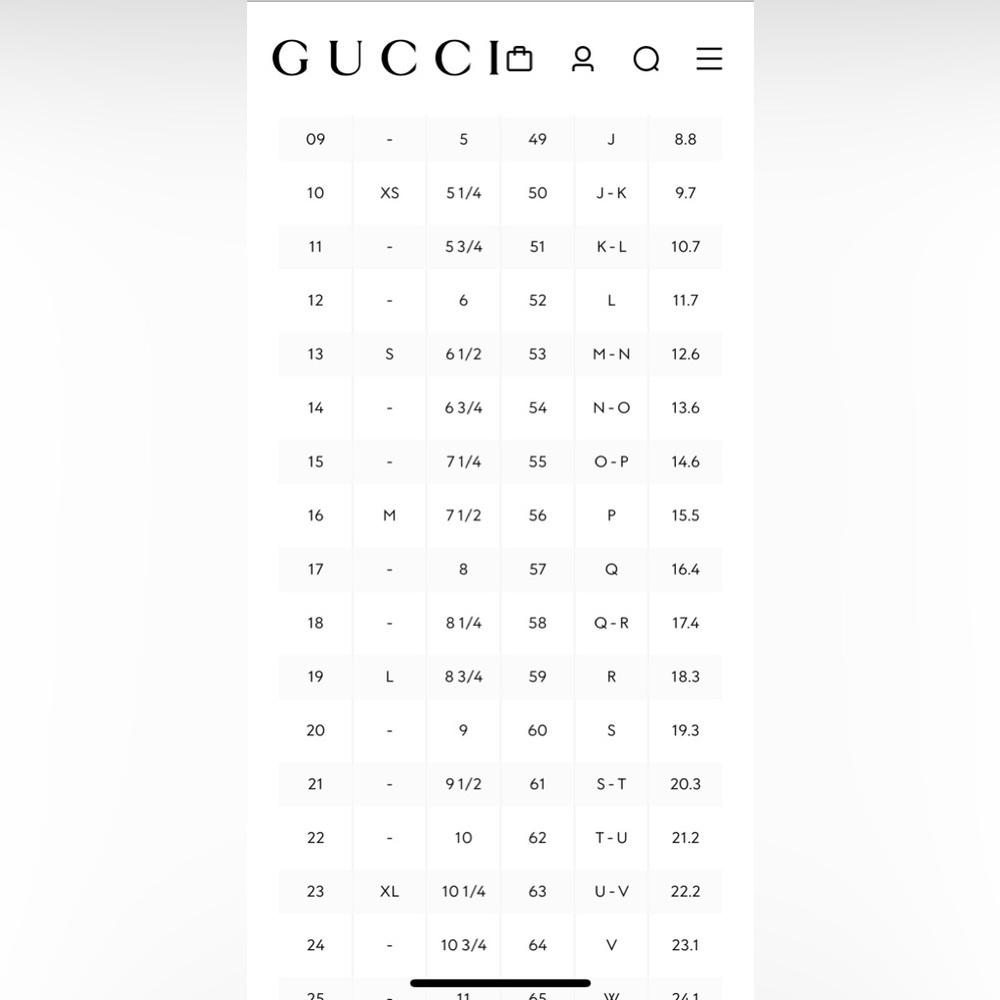This screenshot has width=1000, height=1000.
Task: Open the account sign-in icon
Action: (583, 59)
